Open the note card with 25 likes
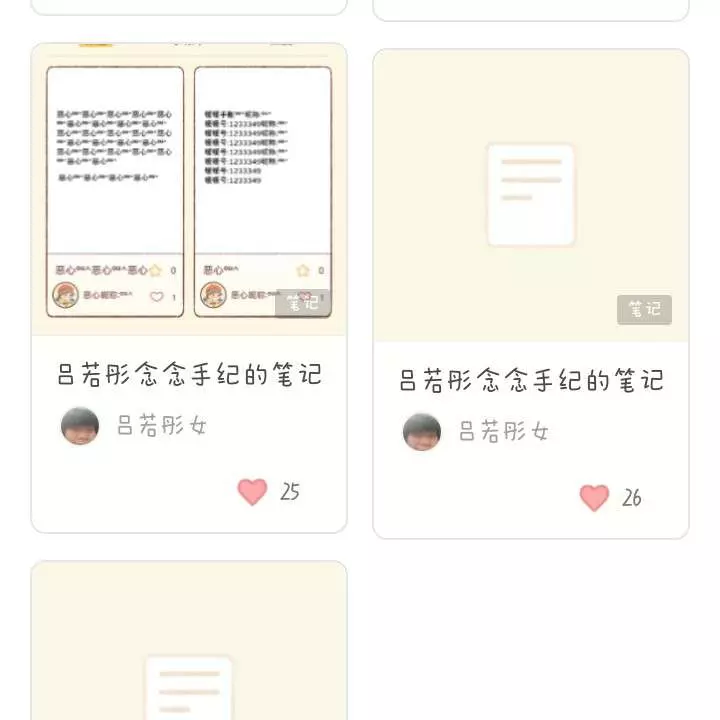 pyautogui.click(x=189, y=200)
